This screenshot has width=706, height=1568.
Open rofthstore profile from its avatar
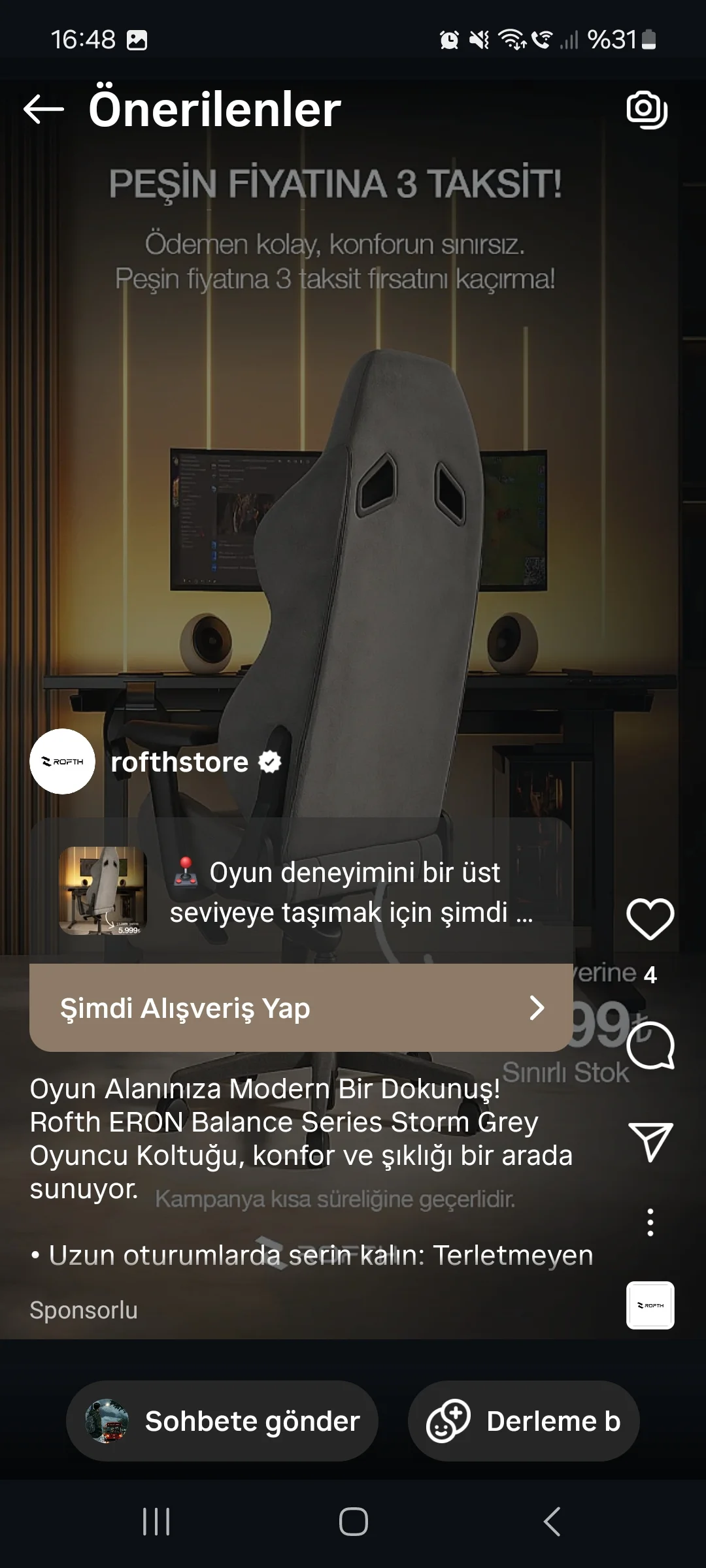[63, 762]
